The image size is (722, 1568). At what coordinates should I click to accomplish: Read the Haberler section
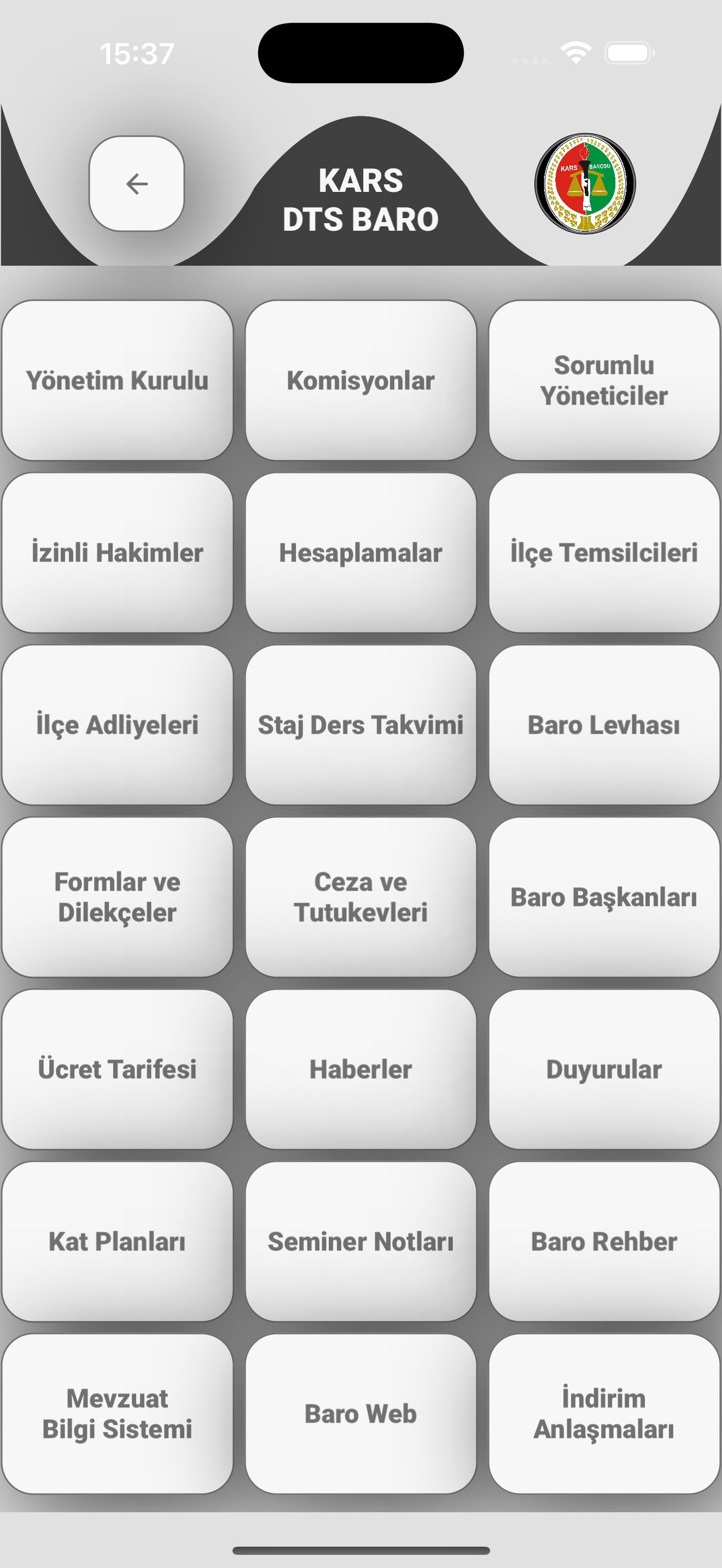(x=360, y=1069)
